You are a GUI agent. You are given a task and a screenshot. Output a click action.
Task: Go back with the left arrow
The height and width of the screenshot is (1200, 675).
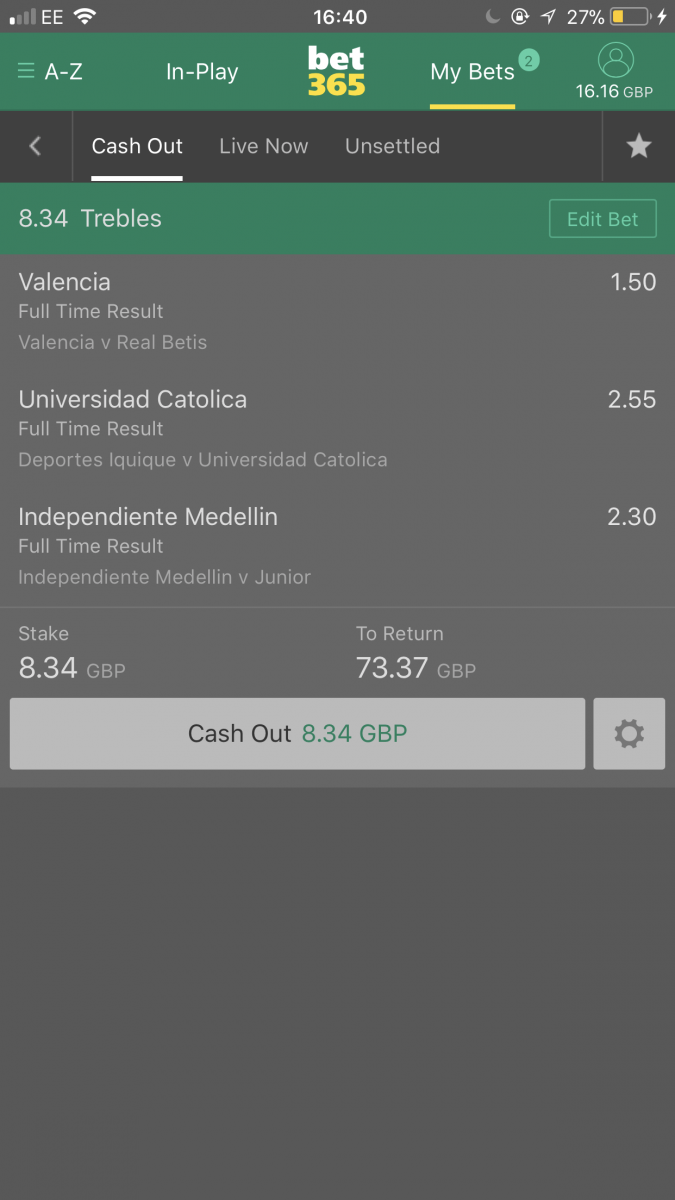point(36,147)
